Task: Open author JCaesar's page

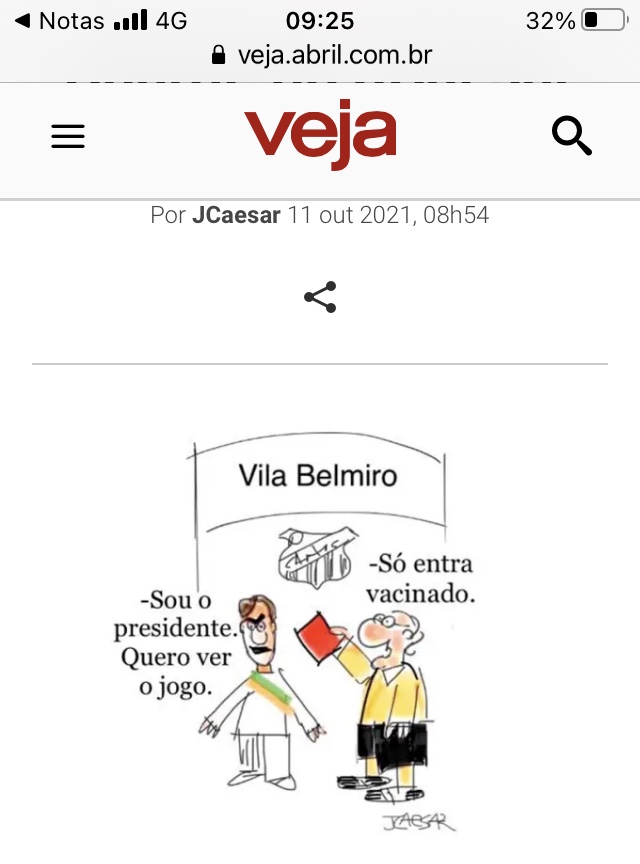Action: click(x=237, y=215)
